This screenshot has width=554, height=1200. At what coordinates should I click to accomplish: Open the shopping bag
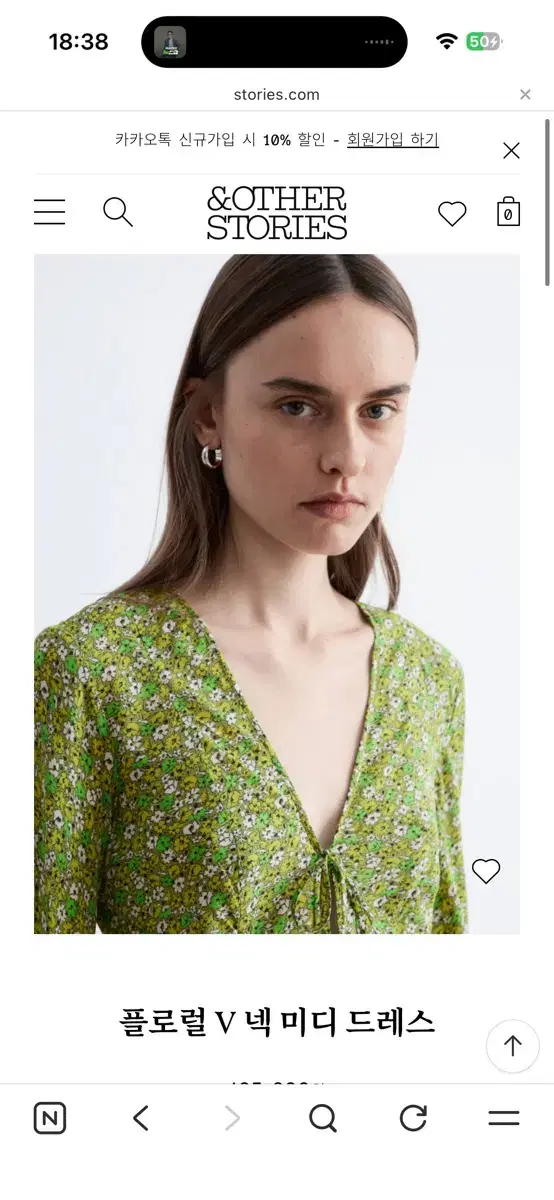(x=508, y=212)
